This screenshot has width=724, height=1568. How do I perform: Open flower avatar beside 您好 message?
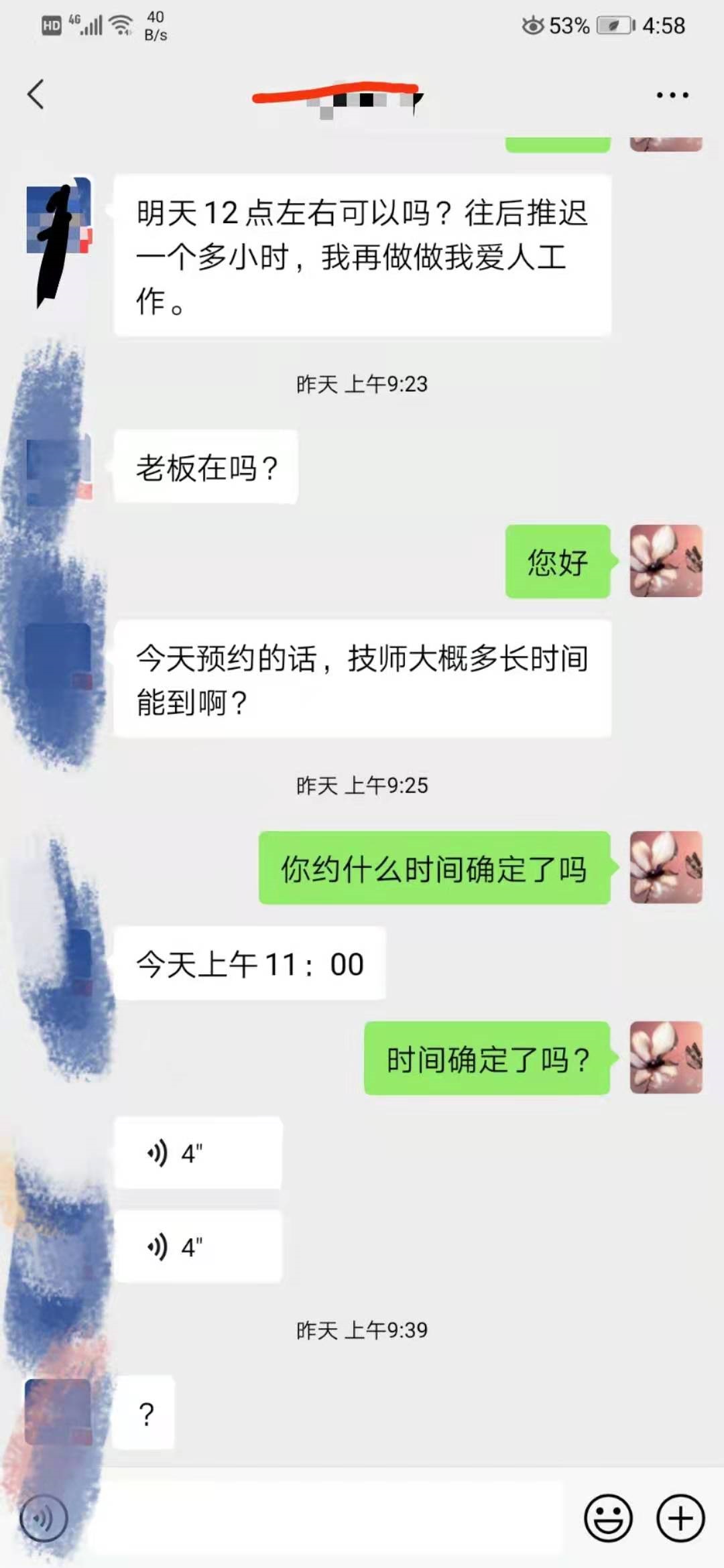[666, 561]
